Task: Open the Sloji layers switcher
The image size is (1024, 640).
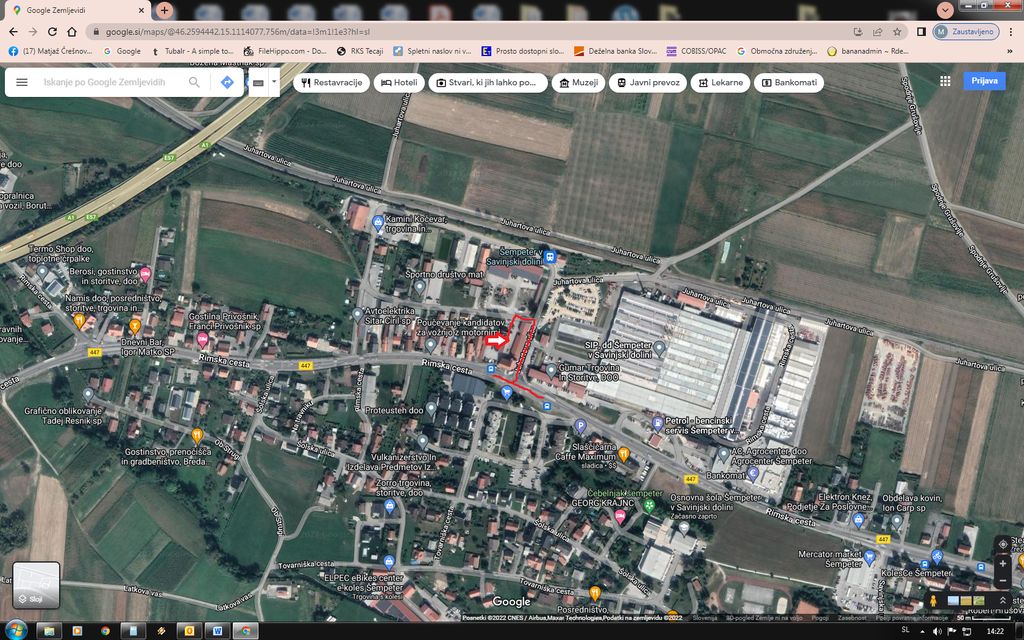Action: click(36, 585)
